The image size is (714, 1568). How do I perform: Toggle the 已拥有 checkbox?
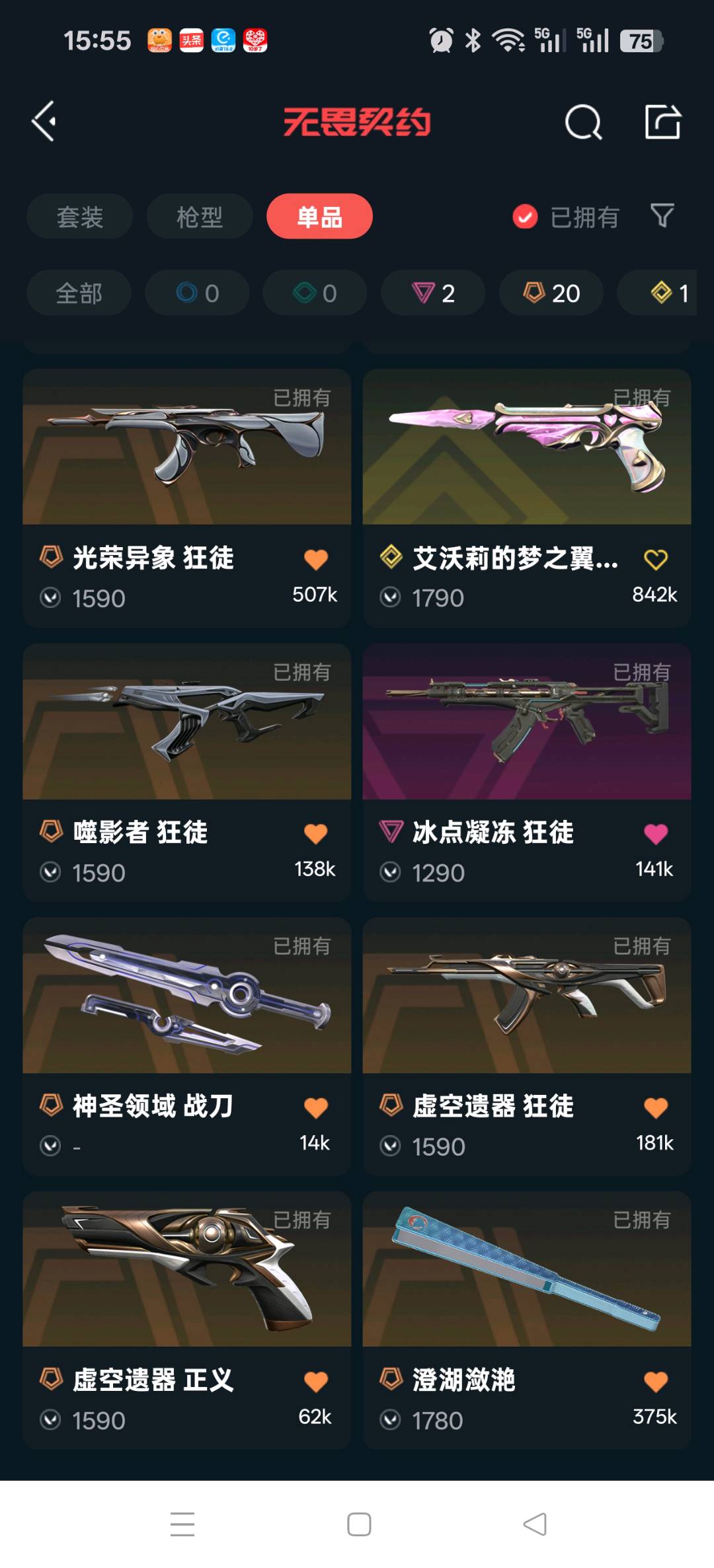(x=526, y=217)
